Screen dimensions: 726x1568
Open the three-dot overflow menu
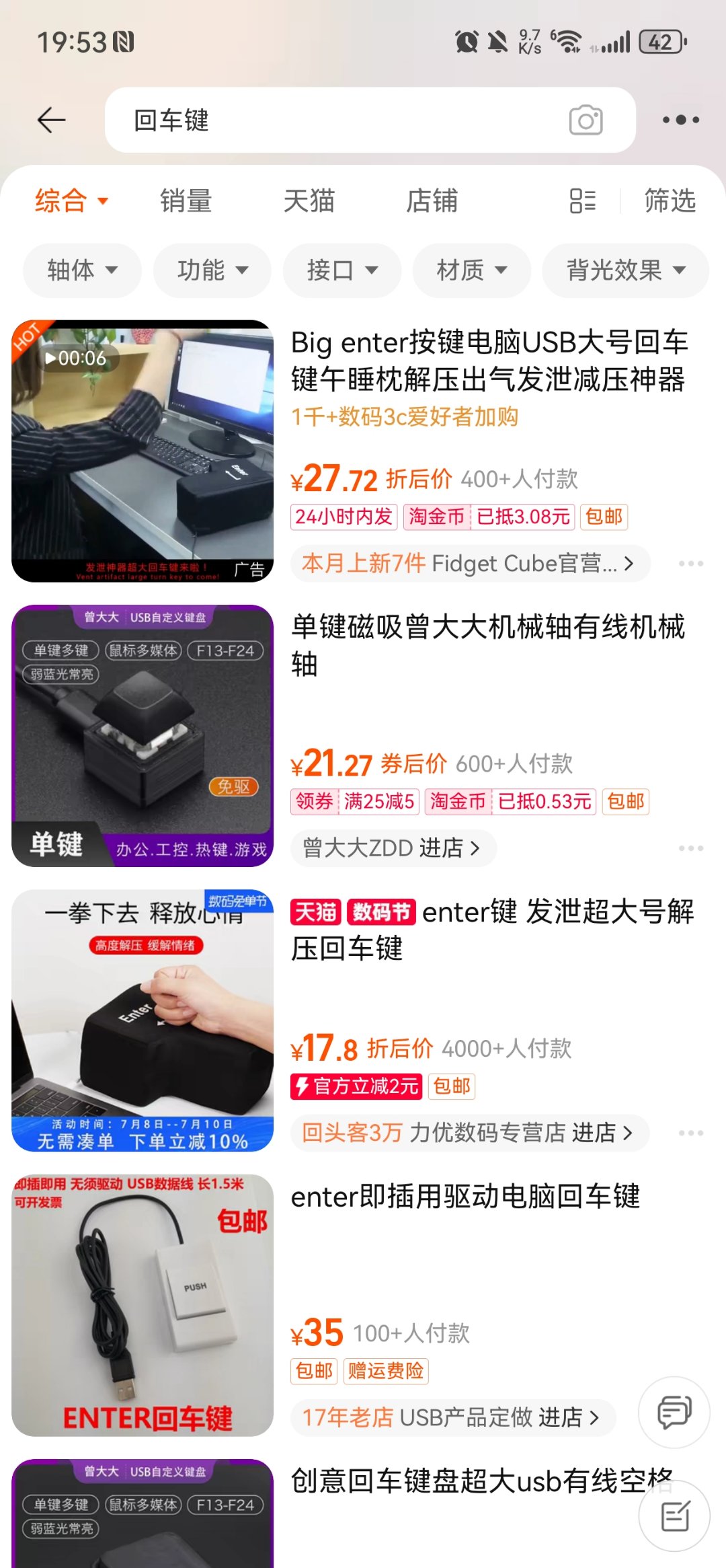(x=680, y=120)
